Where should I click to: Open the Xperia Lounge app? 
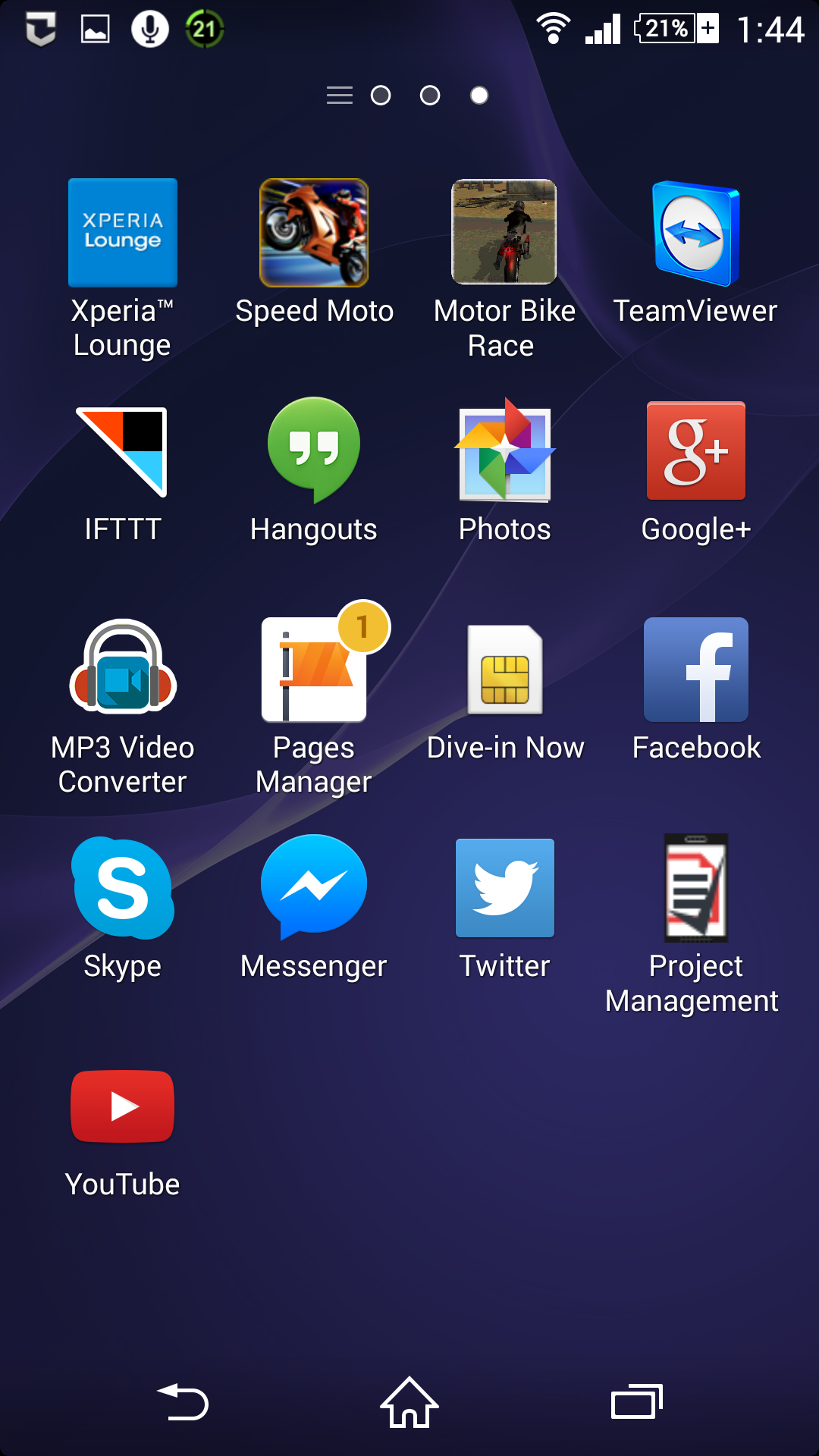tap(122, 233)
